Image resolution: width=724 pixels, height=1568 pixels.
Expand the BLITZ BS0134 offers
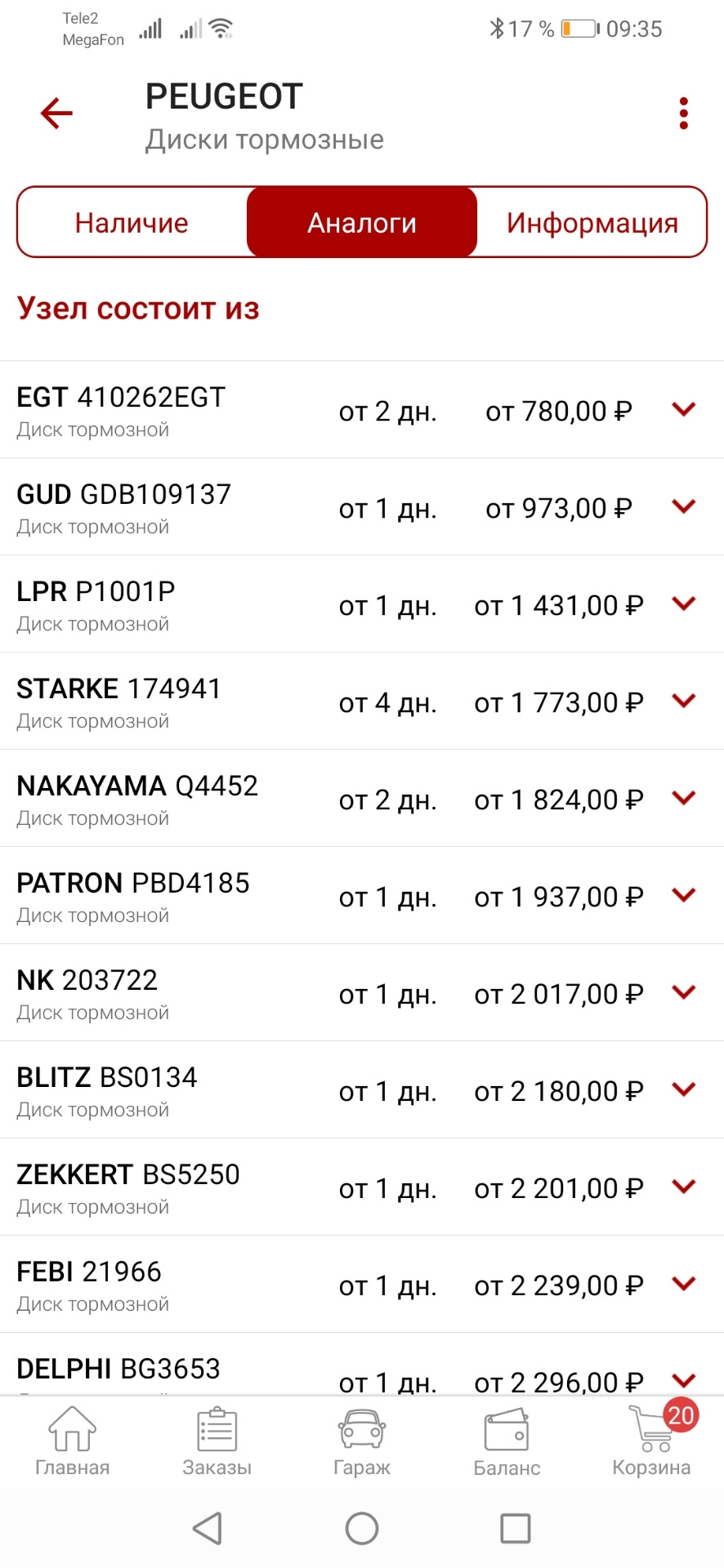click(683, 1089)
